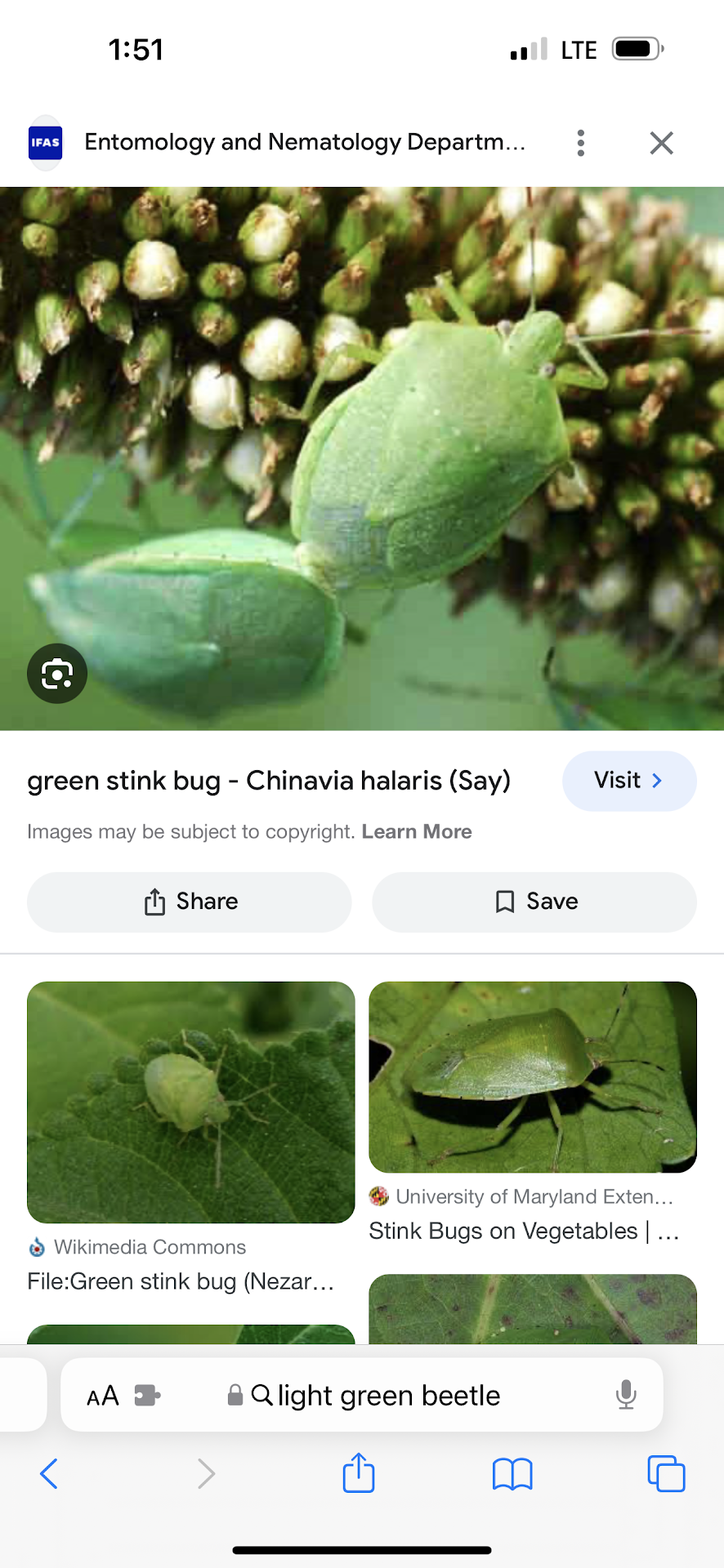The width and height of the screenshot is (724, 1568).
Task: Show all open Safari tabs
Action: pyautogui.click(x=666, y=1474)
